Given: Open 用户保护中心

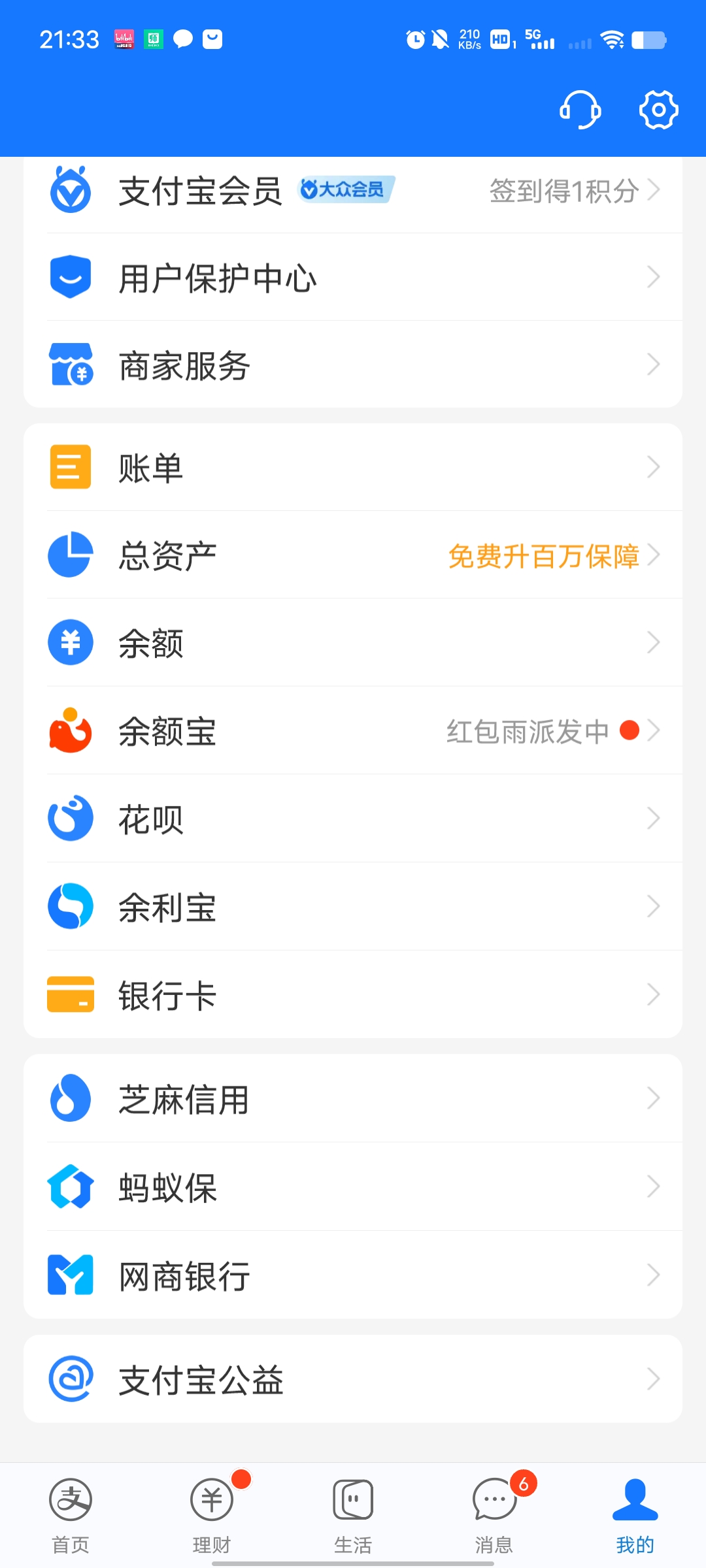Looking at the screenshot, I should [x=353, y=277].
